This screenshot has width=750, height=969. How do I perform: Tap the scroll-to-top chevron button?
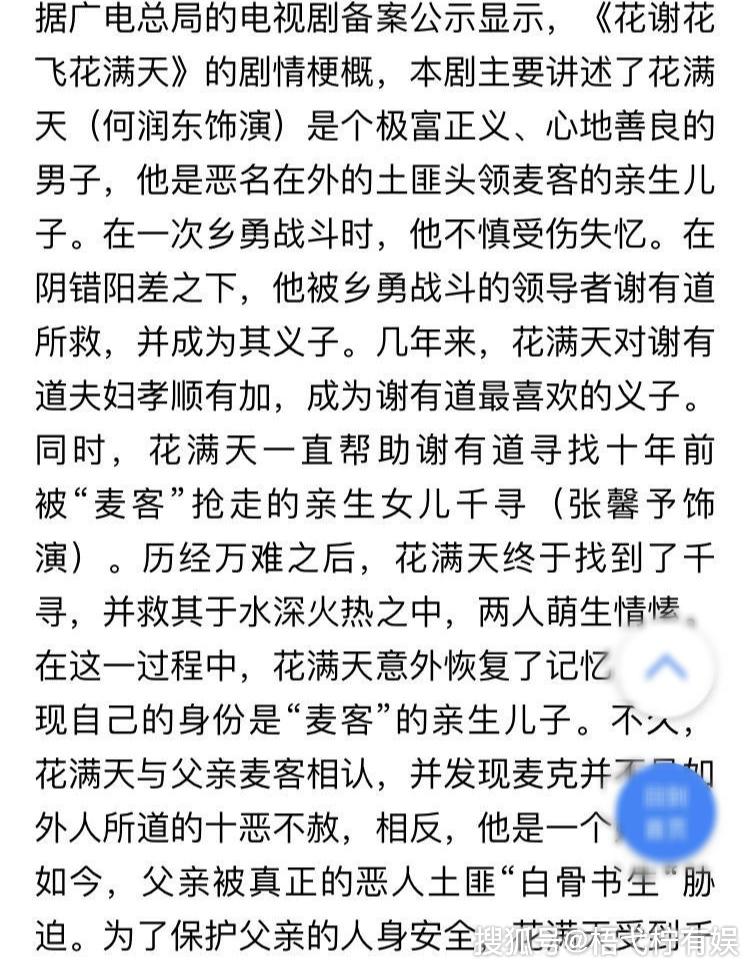(665, 667)
